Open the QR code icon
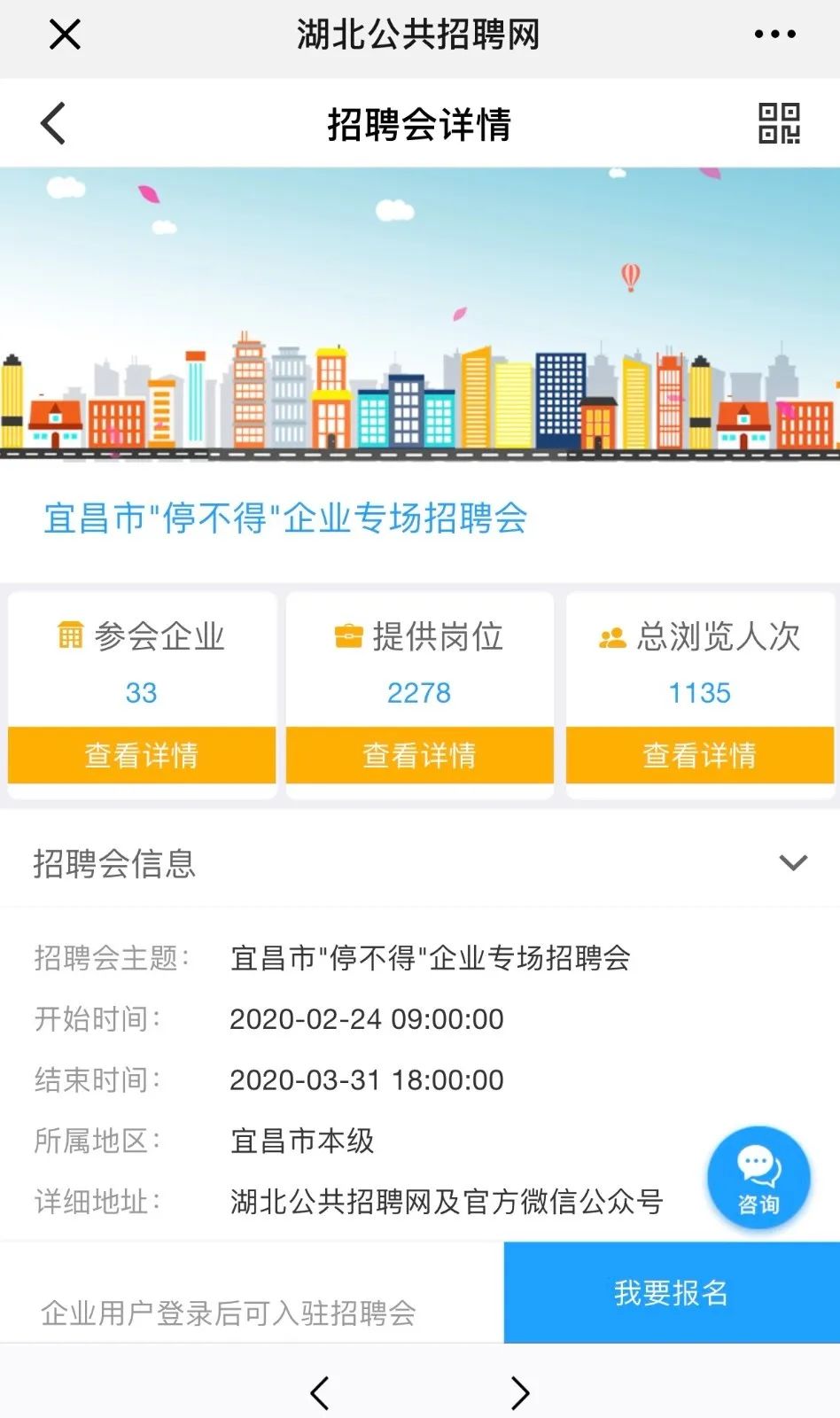 779,123
